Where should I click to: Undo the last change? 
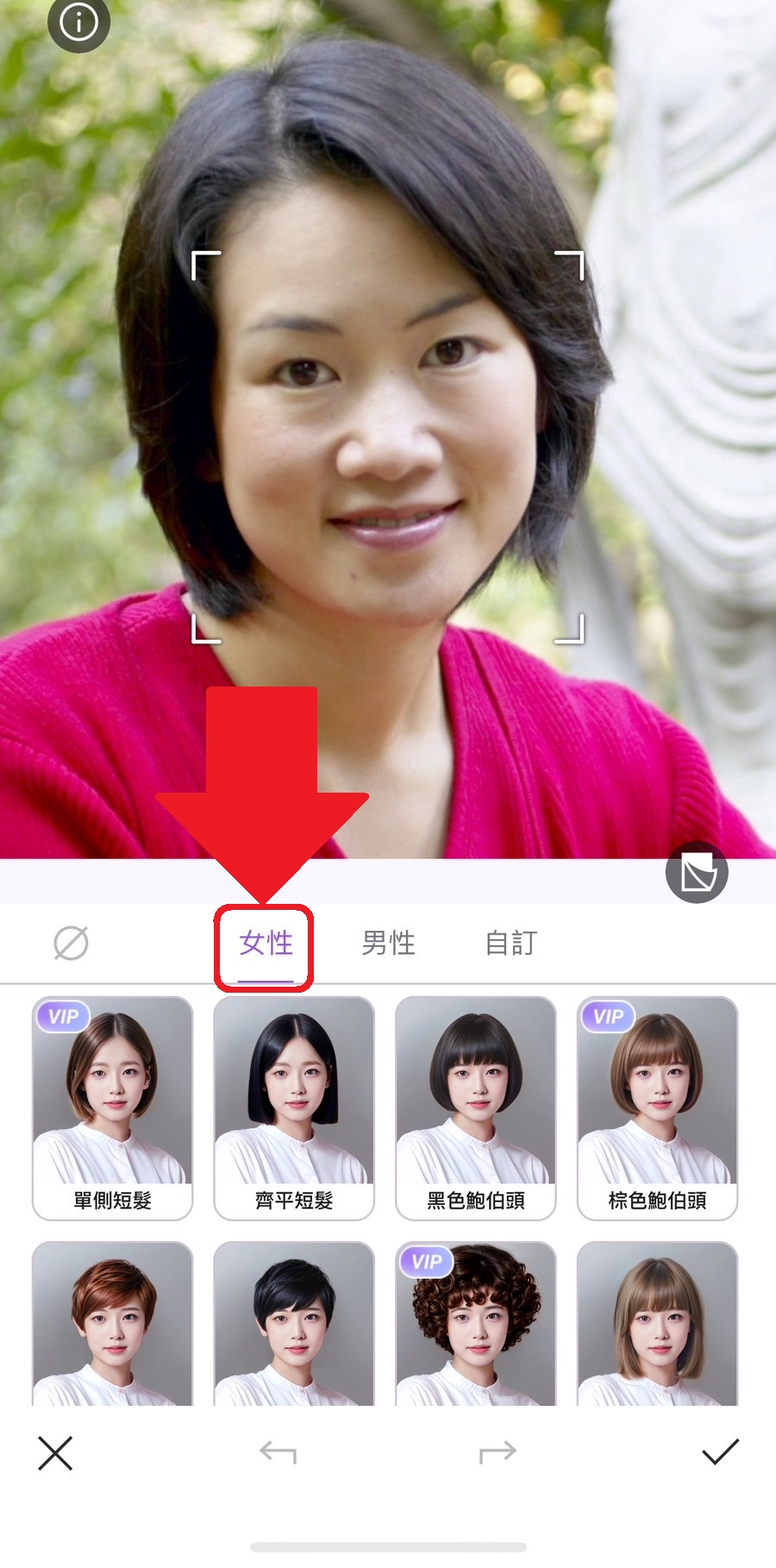click(x=278, y=1453)
